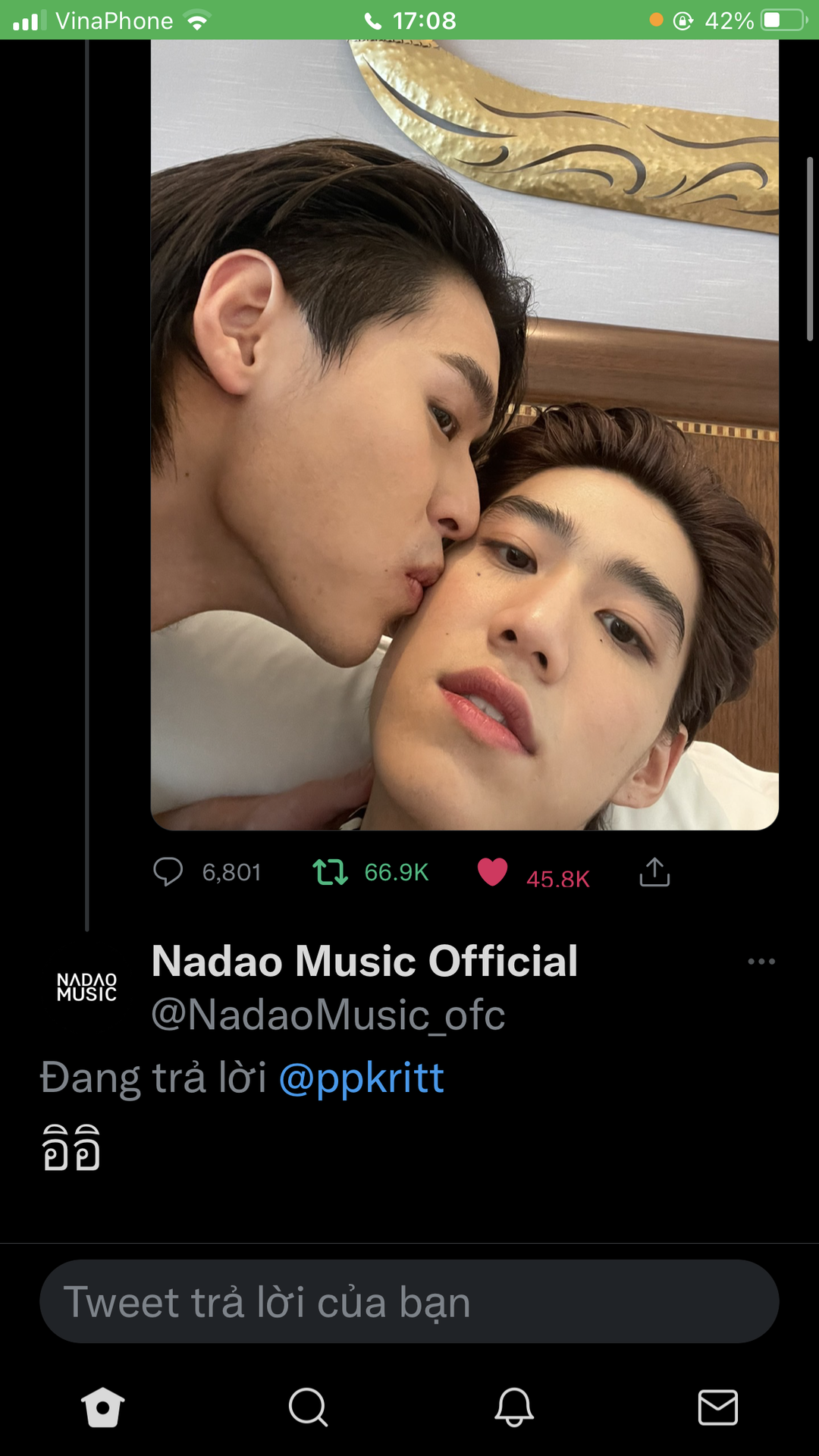Open overflow menu on Nadao Music reply
Viewport: 819px width, 1456px height.
click(761, 962)
